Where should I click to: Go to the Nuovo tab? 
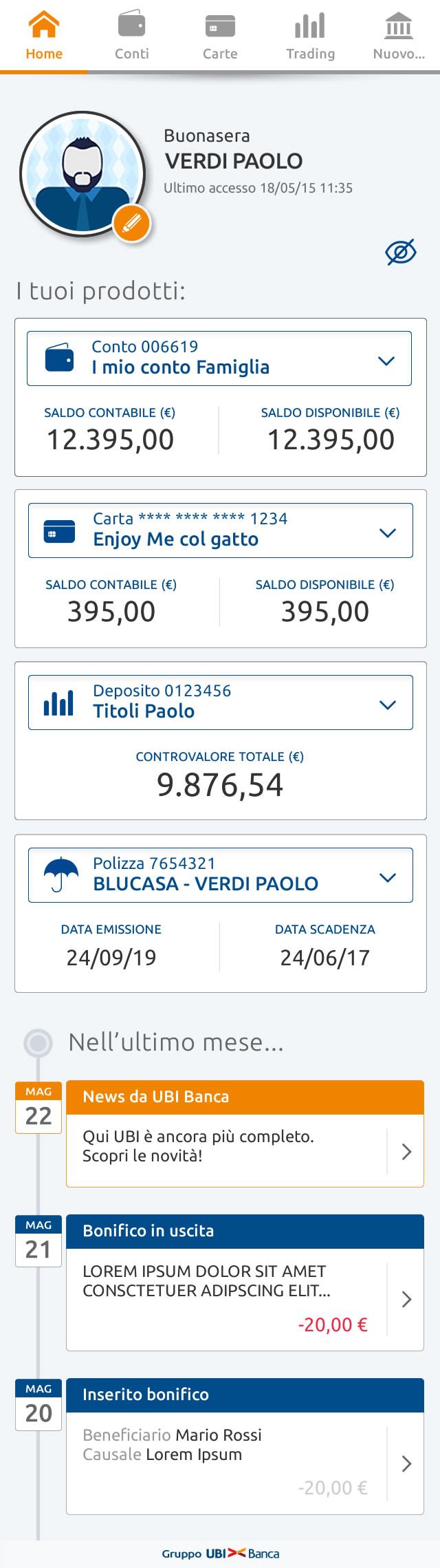(399, 37)
